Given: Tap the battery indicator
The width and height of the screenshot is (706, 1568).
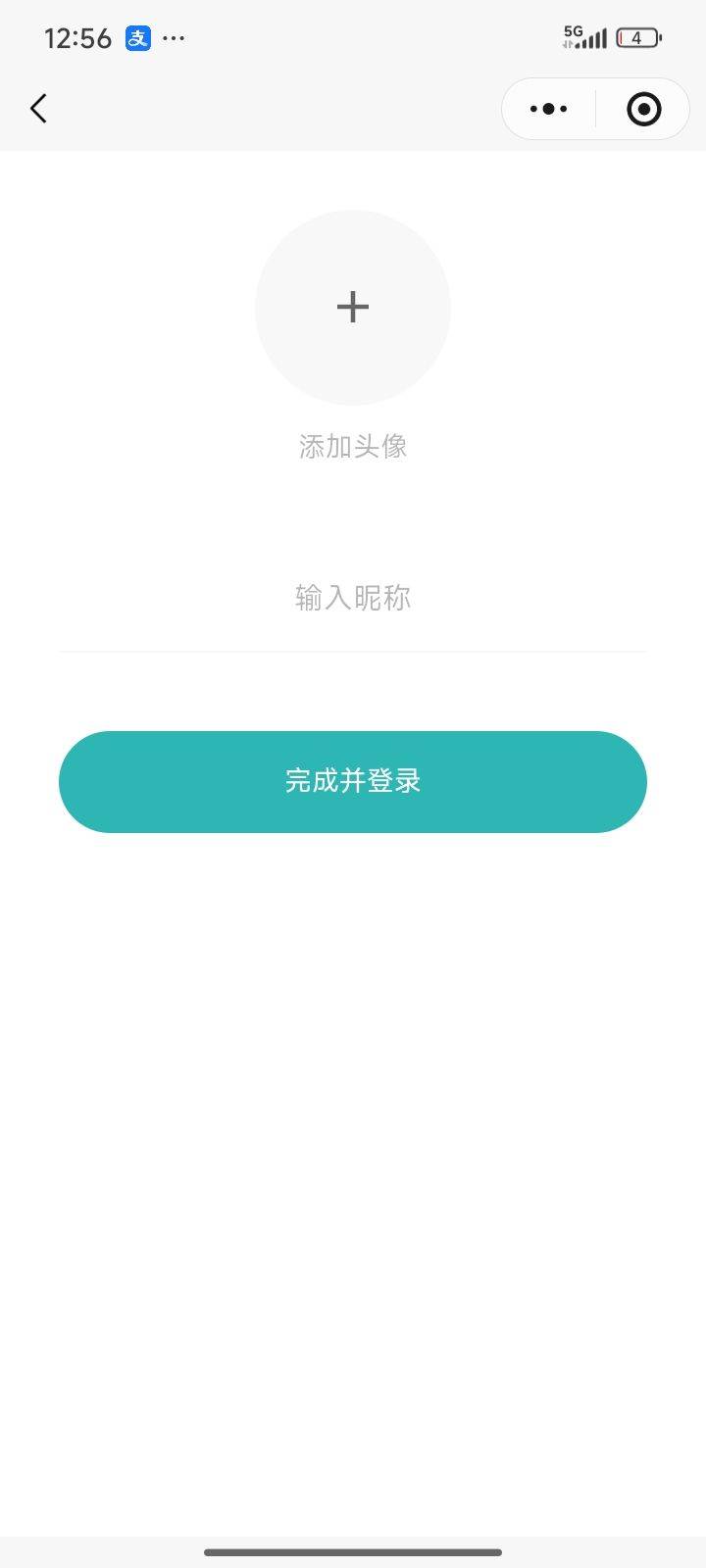Looking at the screenshot, I should tap(635, 37).
